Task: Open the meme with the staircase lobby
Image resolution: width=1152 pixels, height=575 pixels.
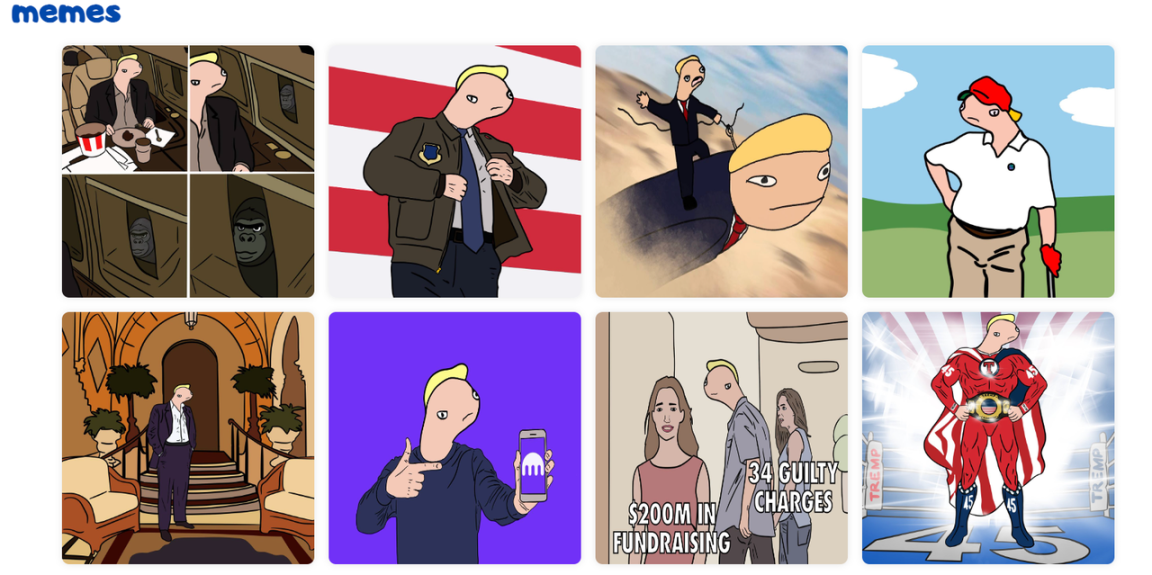Action: click(188, 438)
